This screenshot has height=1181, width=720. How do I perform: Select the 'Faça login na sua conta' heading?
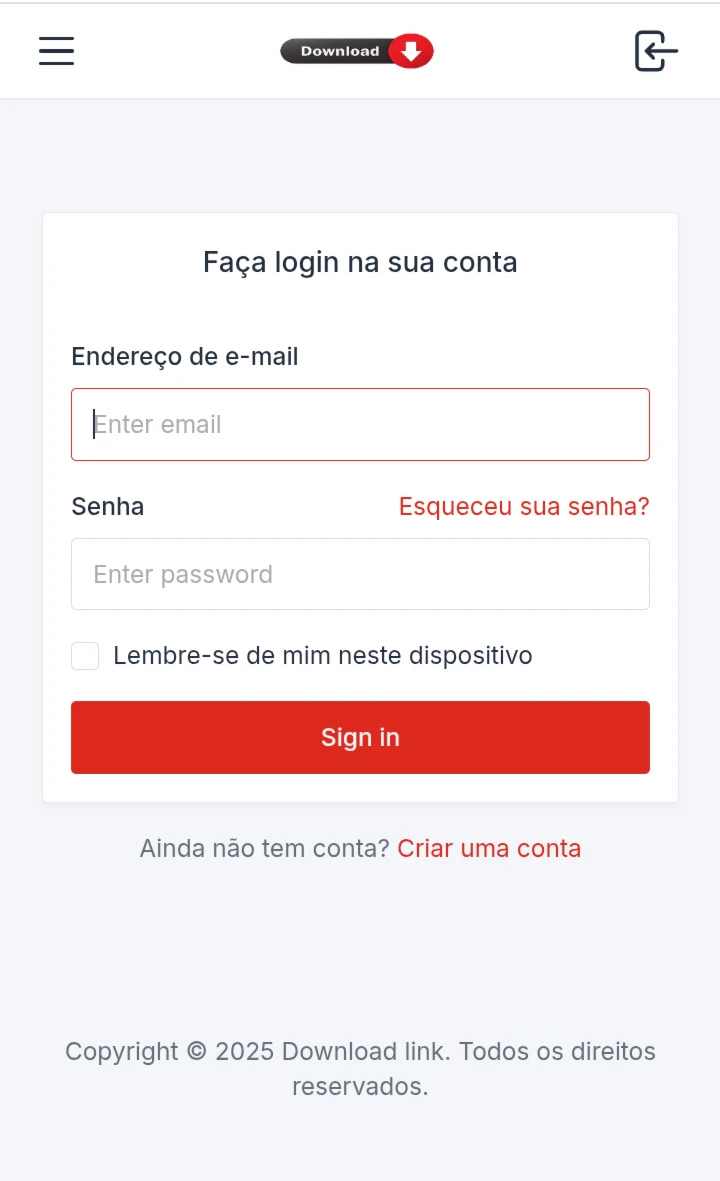pos(360,262)
